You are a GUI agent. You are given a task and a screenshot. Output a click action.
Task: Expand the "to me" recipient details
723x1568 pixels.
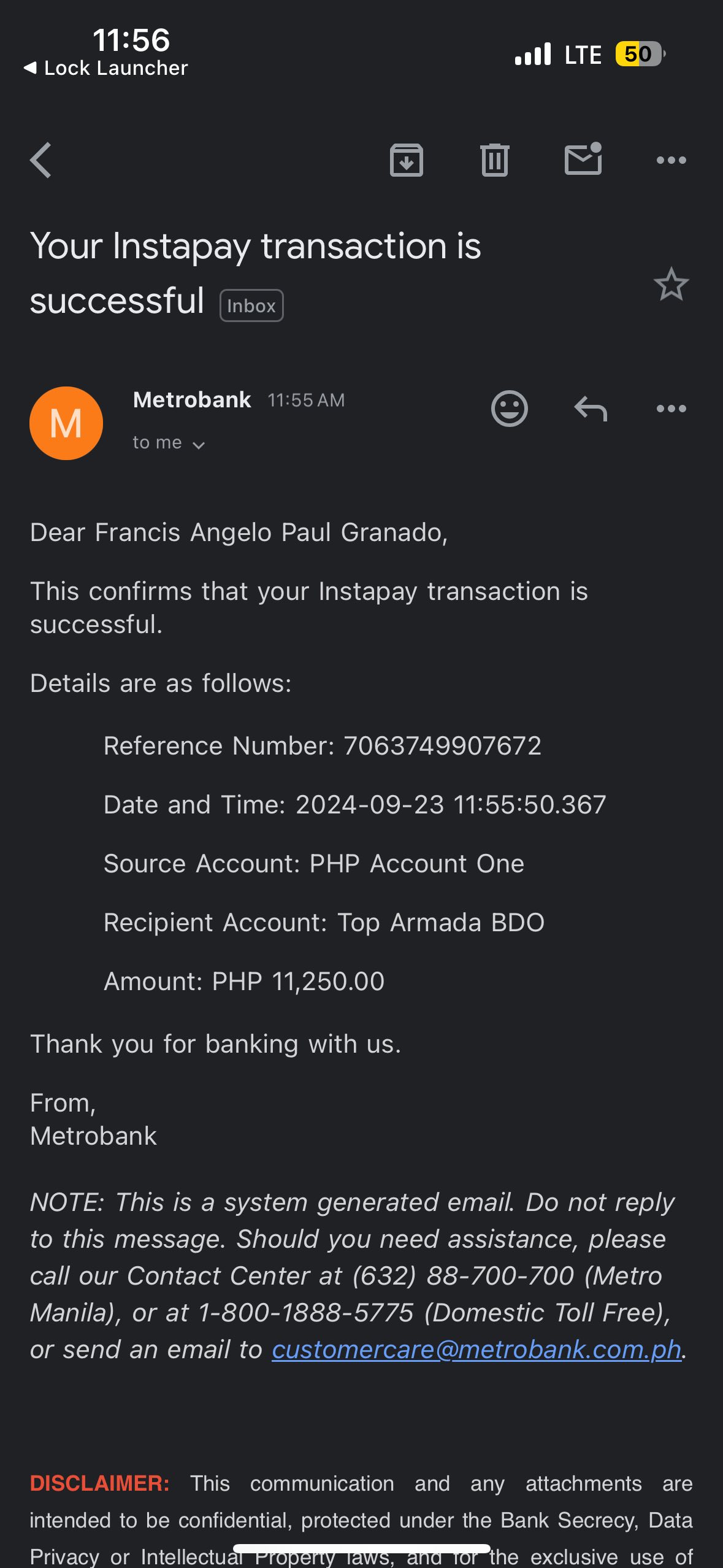pyautogui.click(x=169, y=443)
